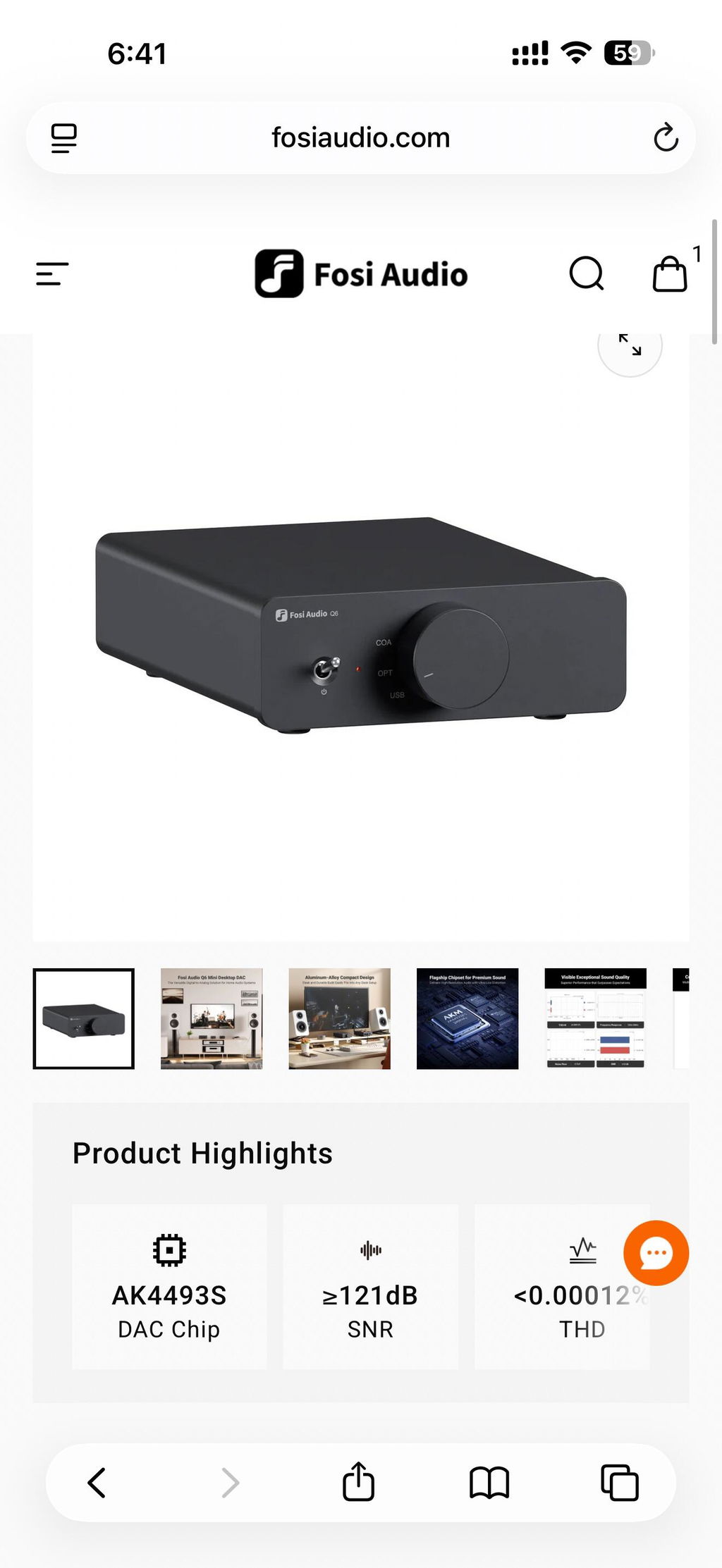Select the Aluminum-Alloy Compact Design thumbnail
This screenshot has height=1568, width=722.
[x=339, y=1018]
